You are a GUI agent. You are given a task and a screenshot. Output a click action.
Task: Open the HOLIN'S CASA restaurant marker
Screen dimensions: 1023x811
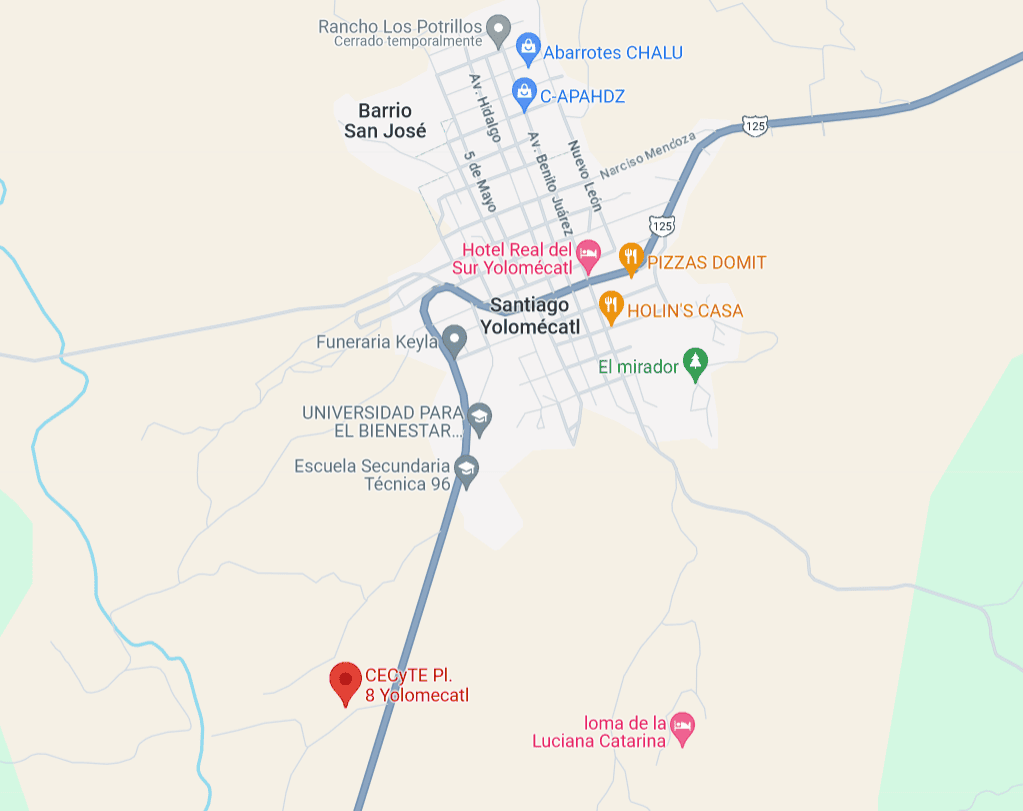click(611, 305)
